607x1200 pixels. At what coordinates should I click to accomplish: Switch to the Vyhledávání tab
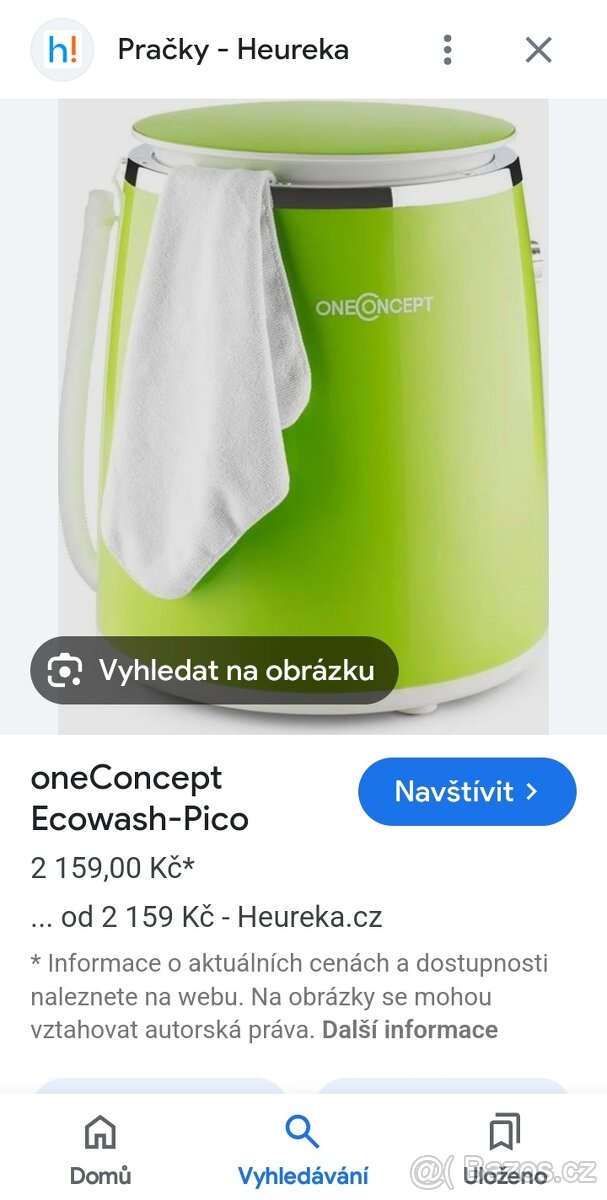303,1150
